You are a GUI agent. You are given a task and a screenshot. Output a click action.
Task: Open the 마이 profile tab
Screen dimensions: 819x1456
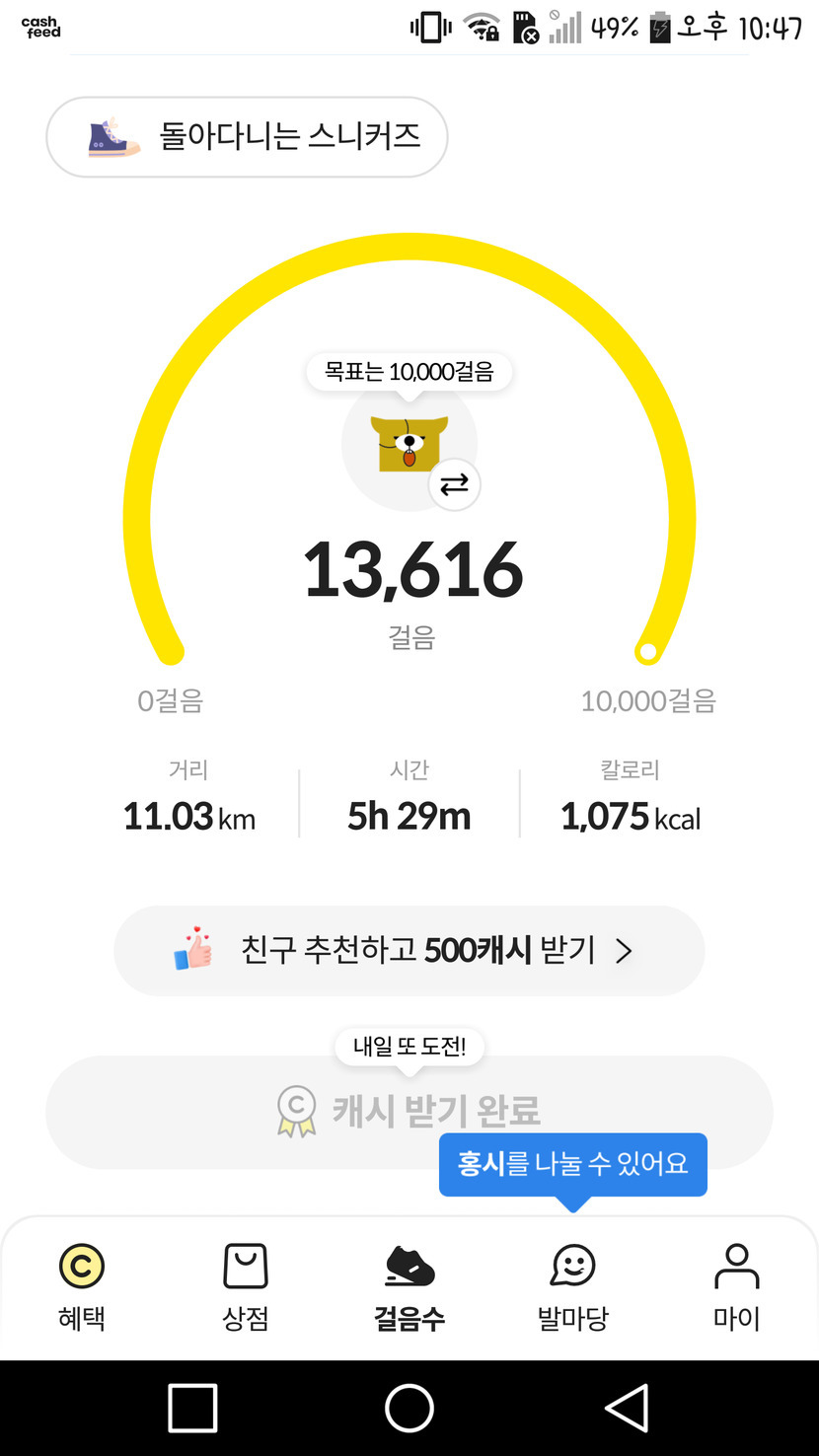click(x=737, y=1286)
